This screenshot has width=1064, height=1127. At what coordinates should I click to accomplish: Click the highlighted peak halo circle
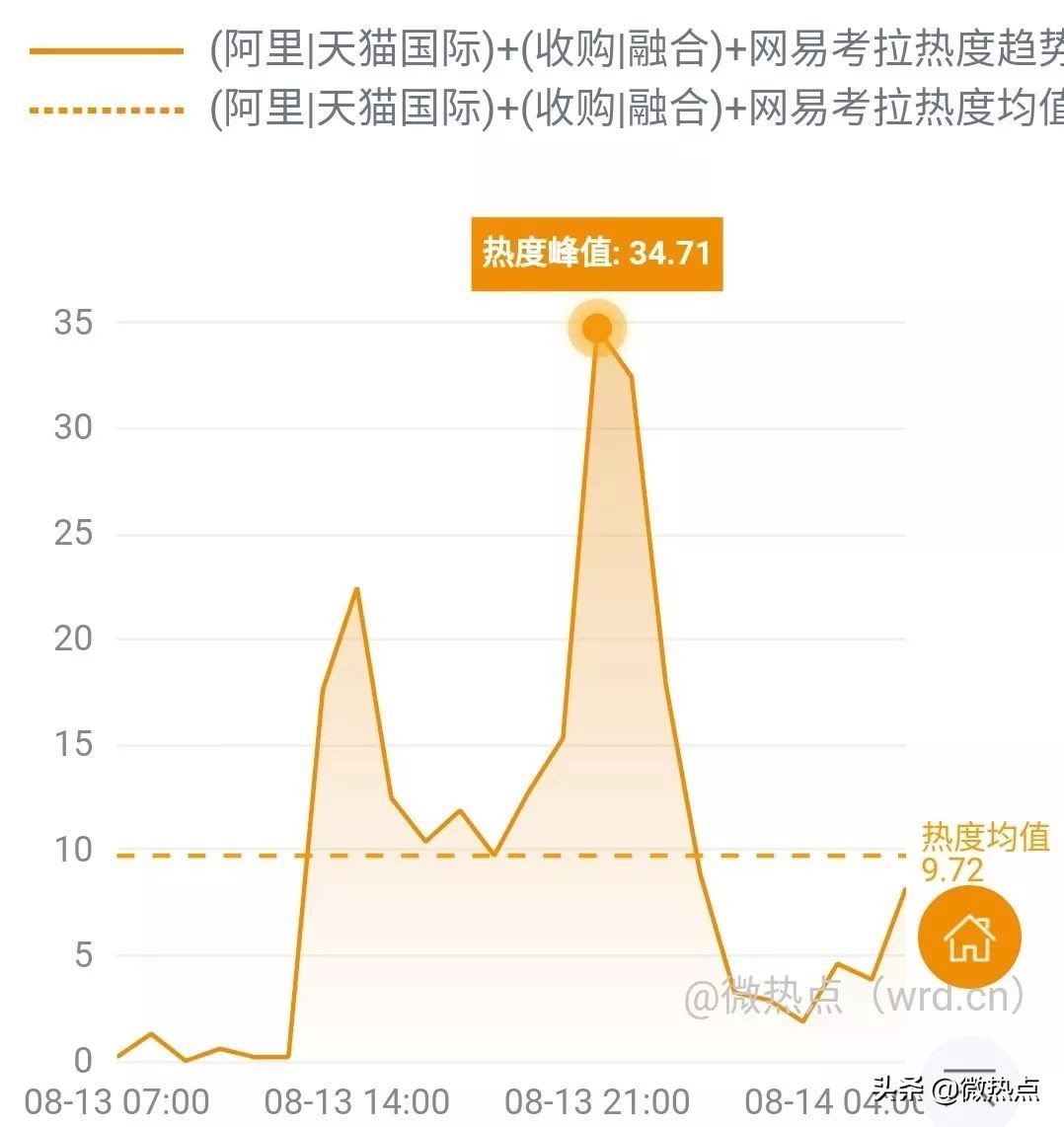pos(596,326)
